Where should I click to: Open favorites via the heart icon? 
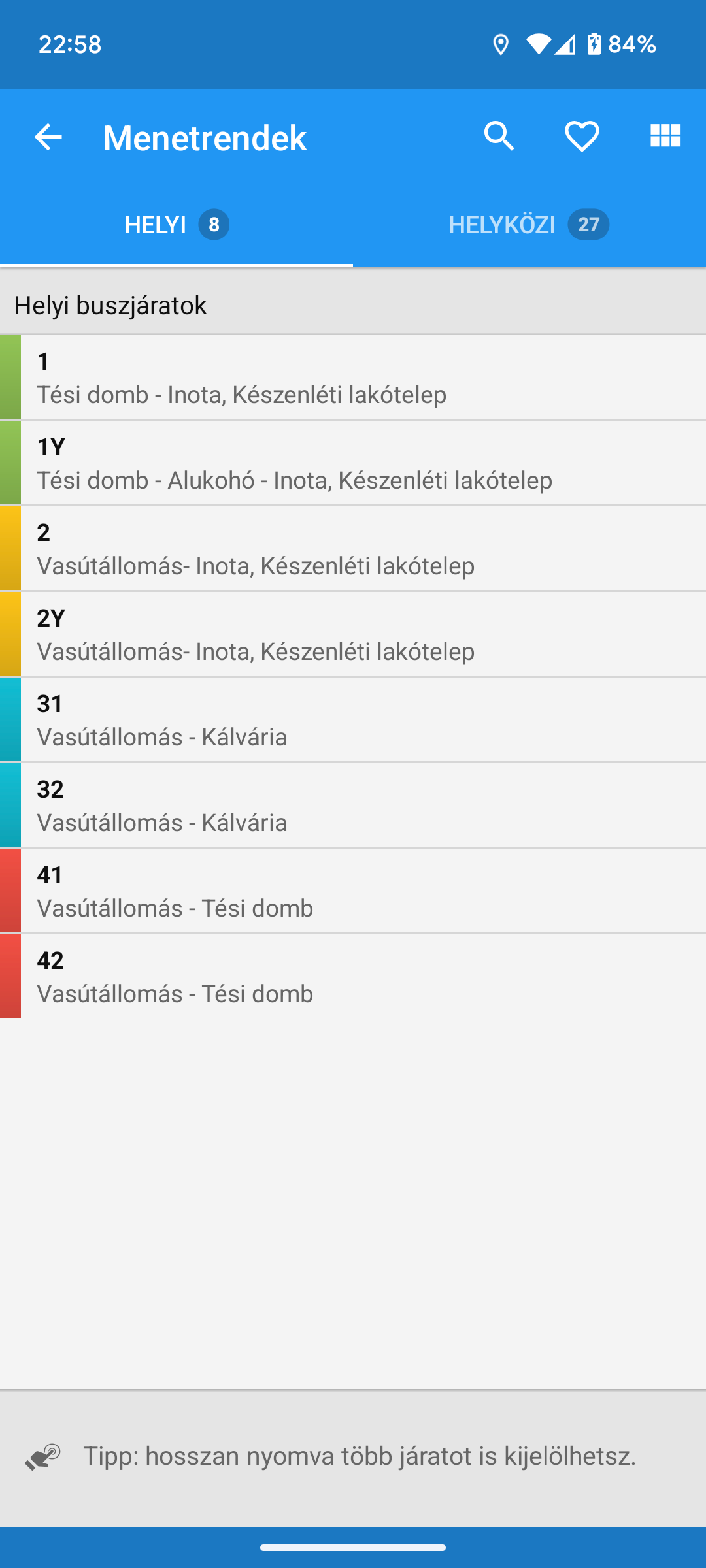point(582,137)
